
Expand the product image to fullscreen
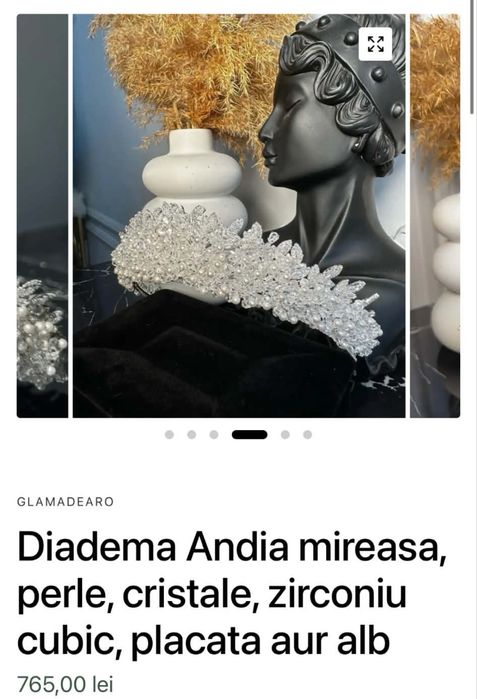375,44
